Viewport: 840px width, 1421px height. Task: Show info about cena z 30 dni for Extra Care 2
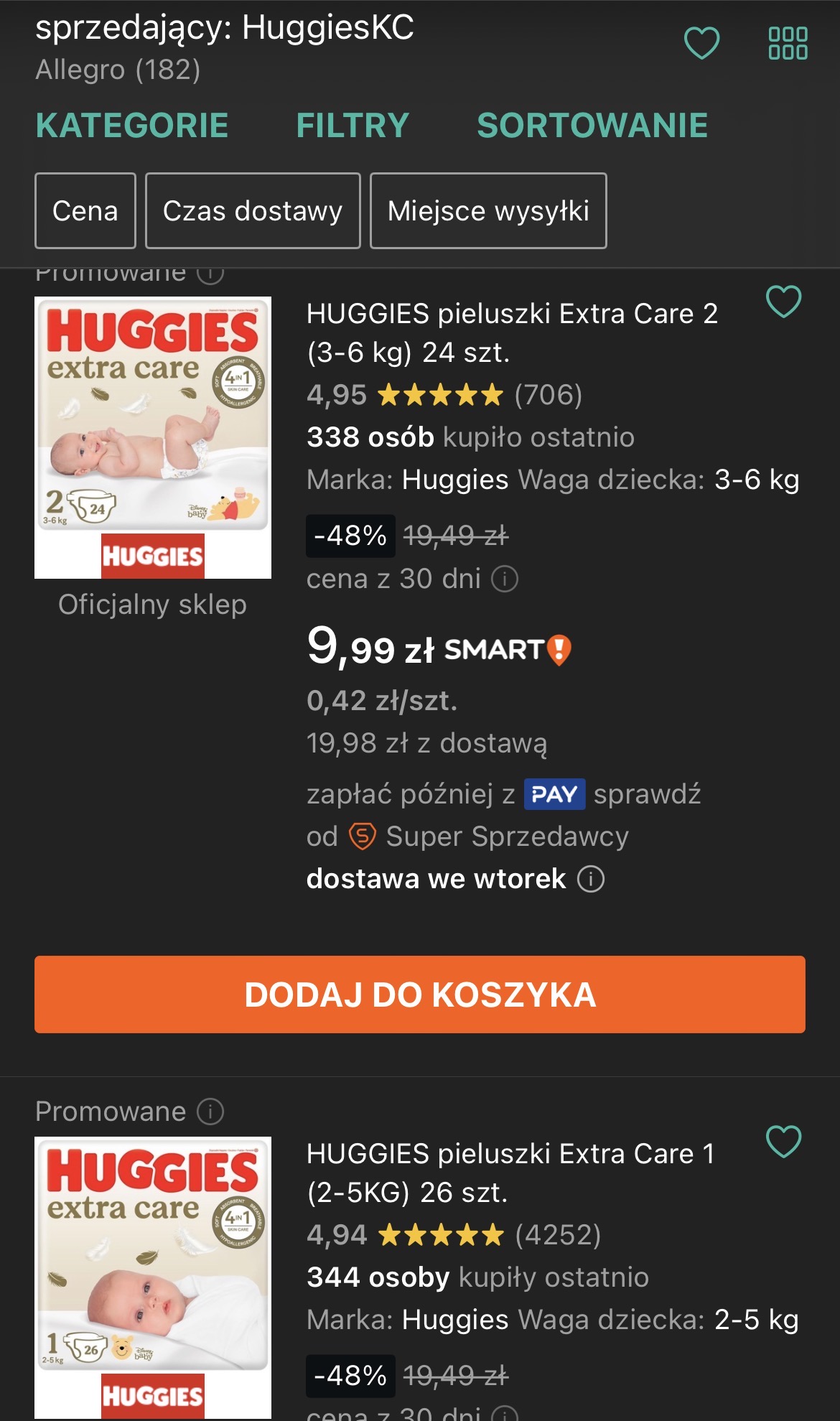point(505,579)
